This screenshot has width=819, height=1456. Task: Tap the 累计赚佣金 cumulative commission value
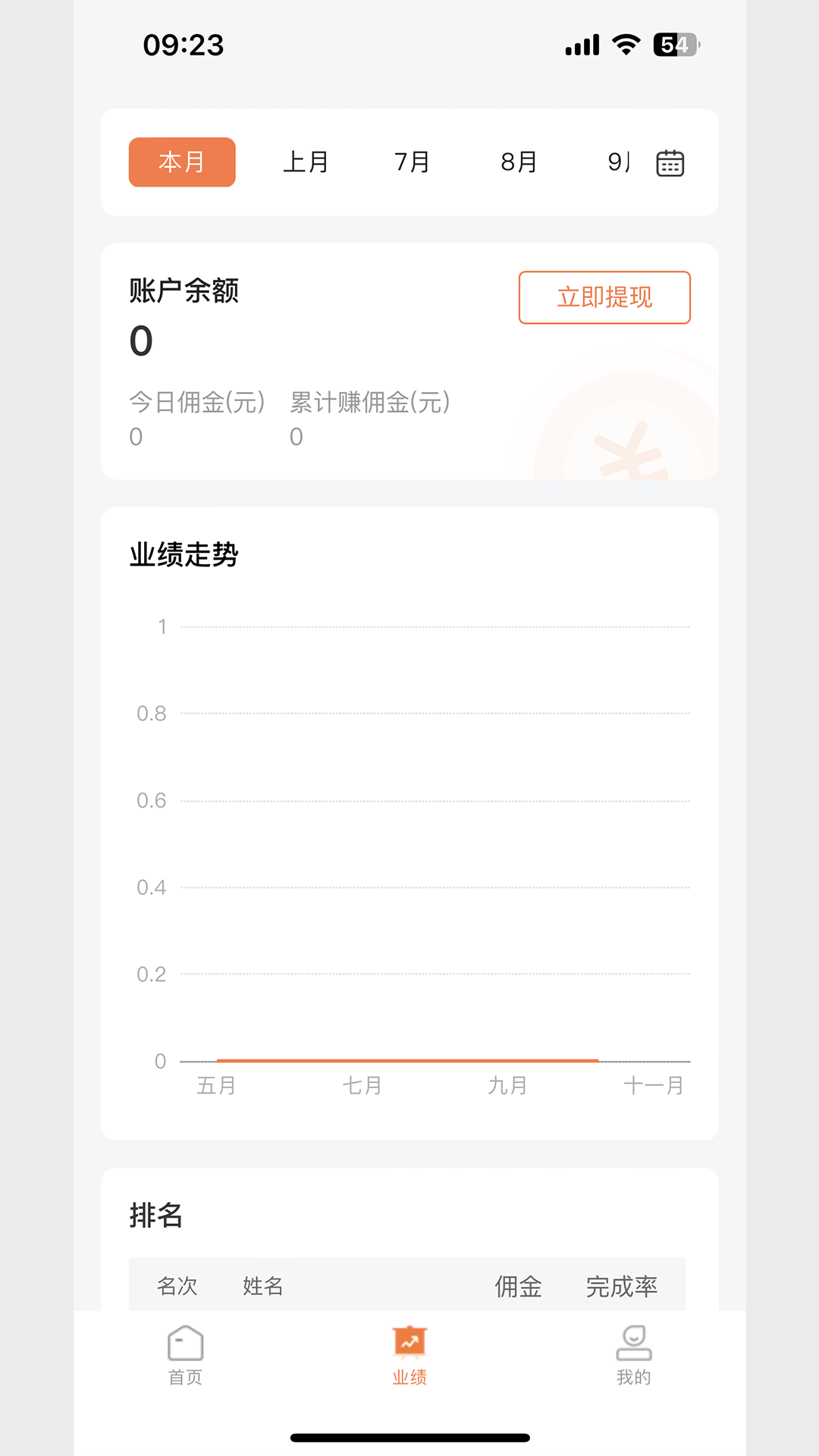click(x=295, y=435)
